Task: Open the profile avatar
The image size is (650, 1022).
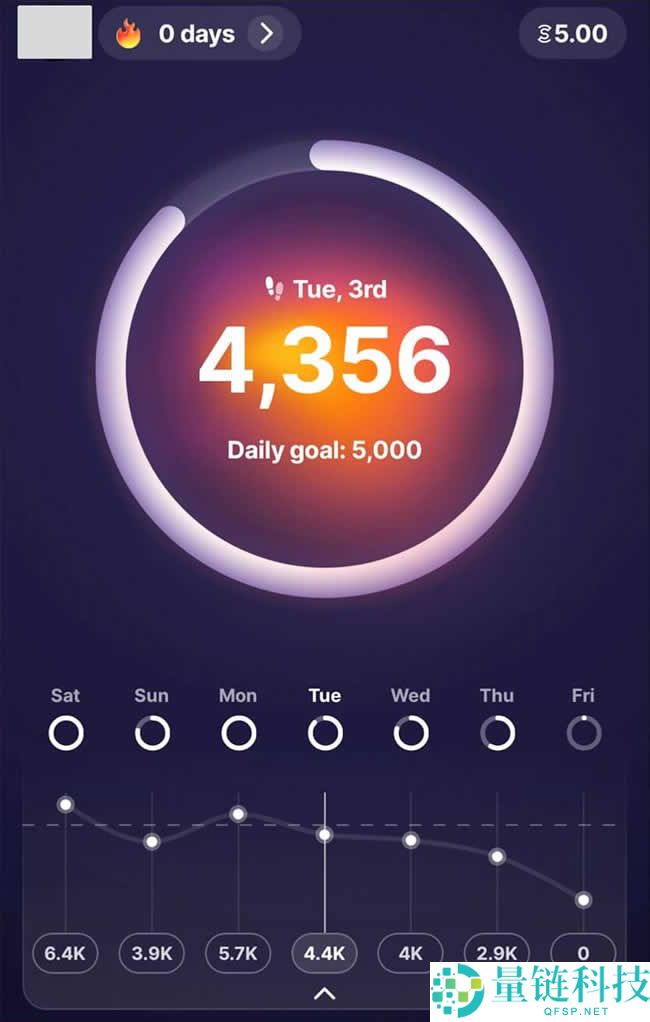Action: point(55,32)
